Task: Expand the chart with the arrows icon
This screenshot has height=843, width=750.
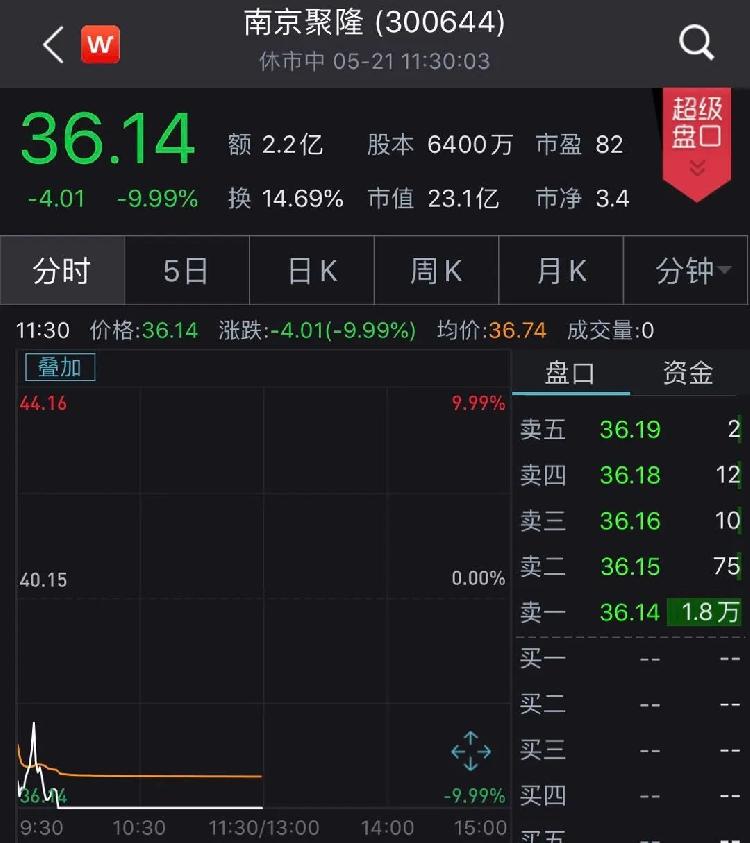Action: click(471, 751)
